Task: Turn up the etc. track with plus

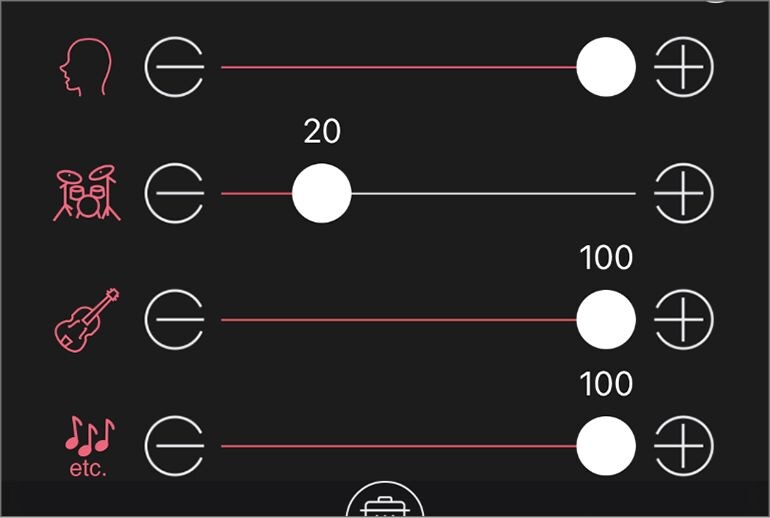Action: pyautogui.click(x=685, y=446)
